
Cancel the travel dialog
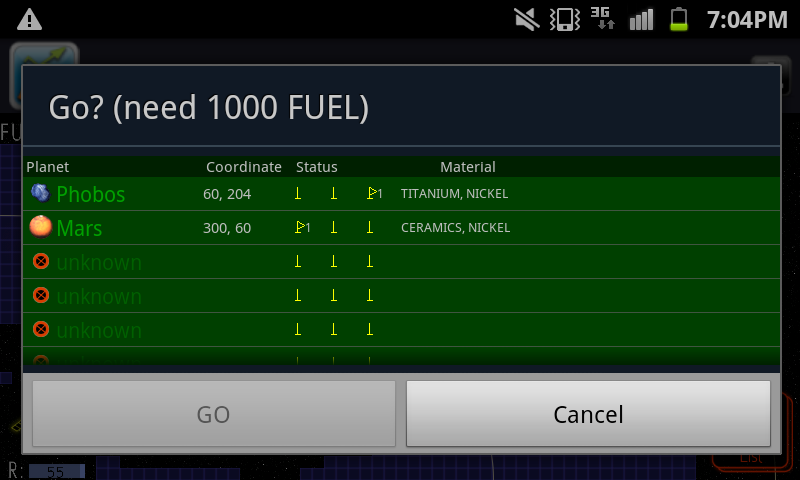(x=588, y=414)
